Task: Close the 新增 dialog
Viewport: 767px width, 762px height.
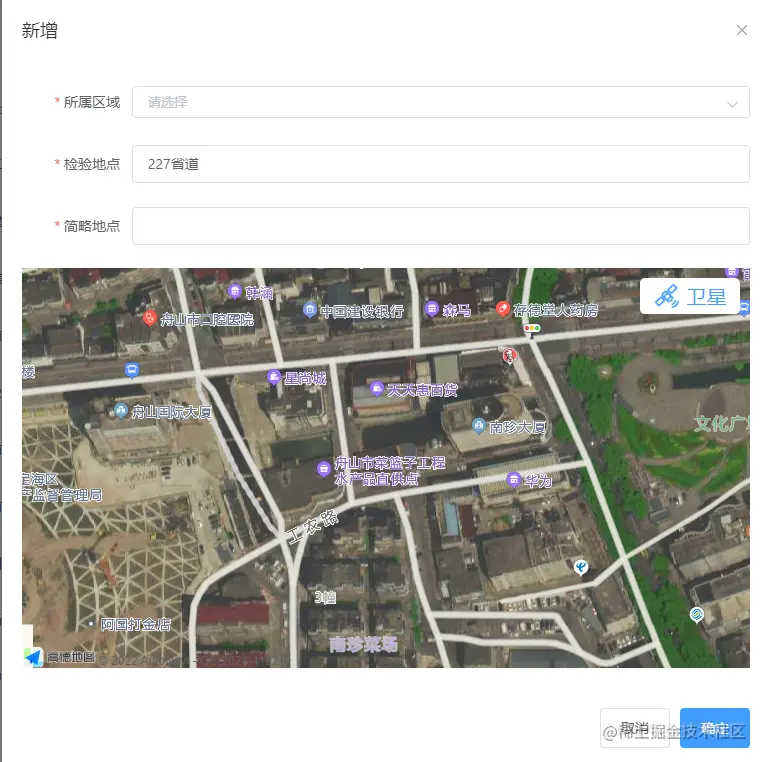Action: (x=741, y=30)
